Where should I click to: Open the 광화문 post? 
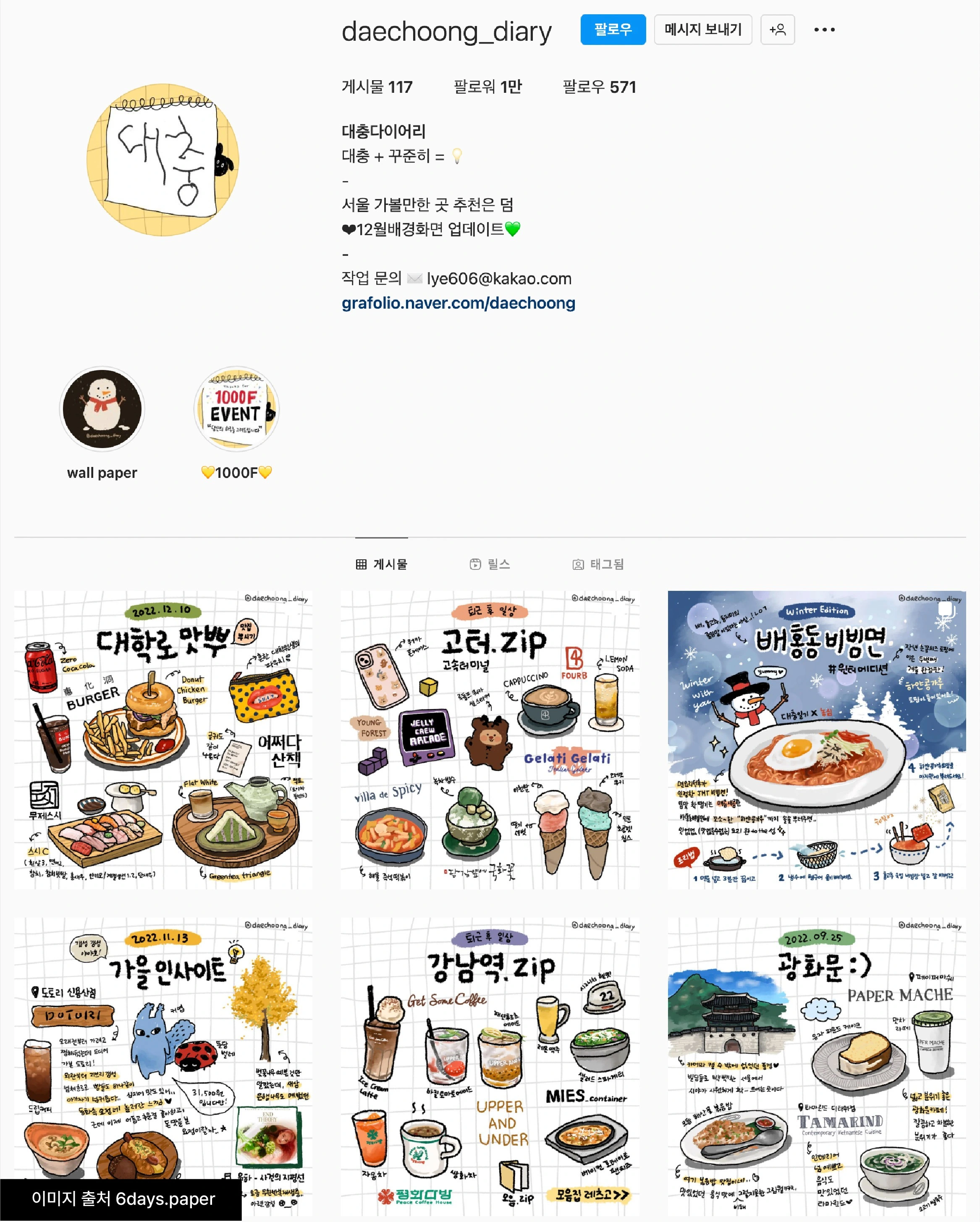[x=816, y=1065]
